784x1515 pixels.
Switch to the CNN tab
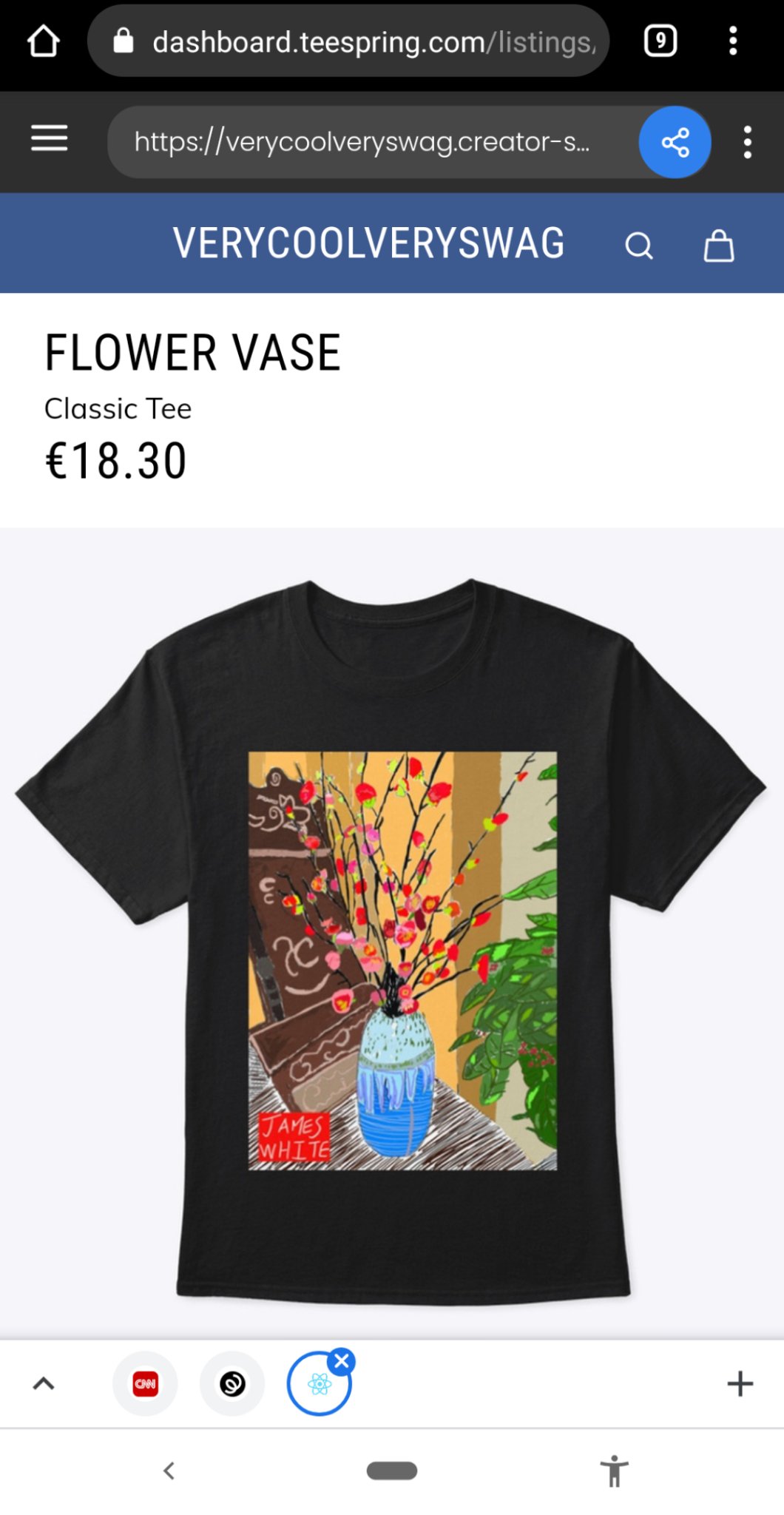tap(145, 1384)
